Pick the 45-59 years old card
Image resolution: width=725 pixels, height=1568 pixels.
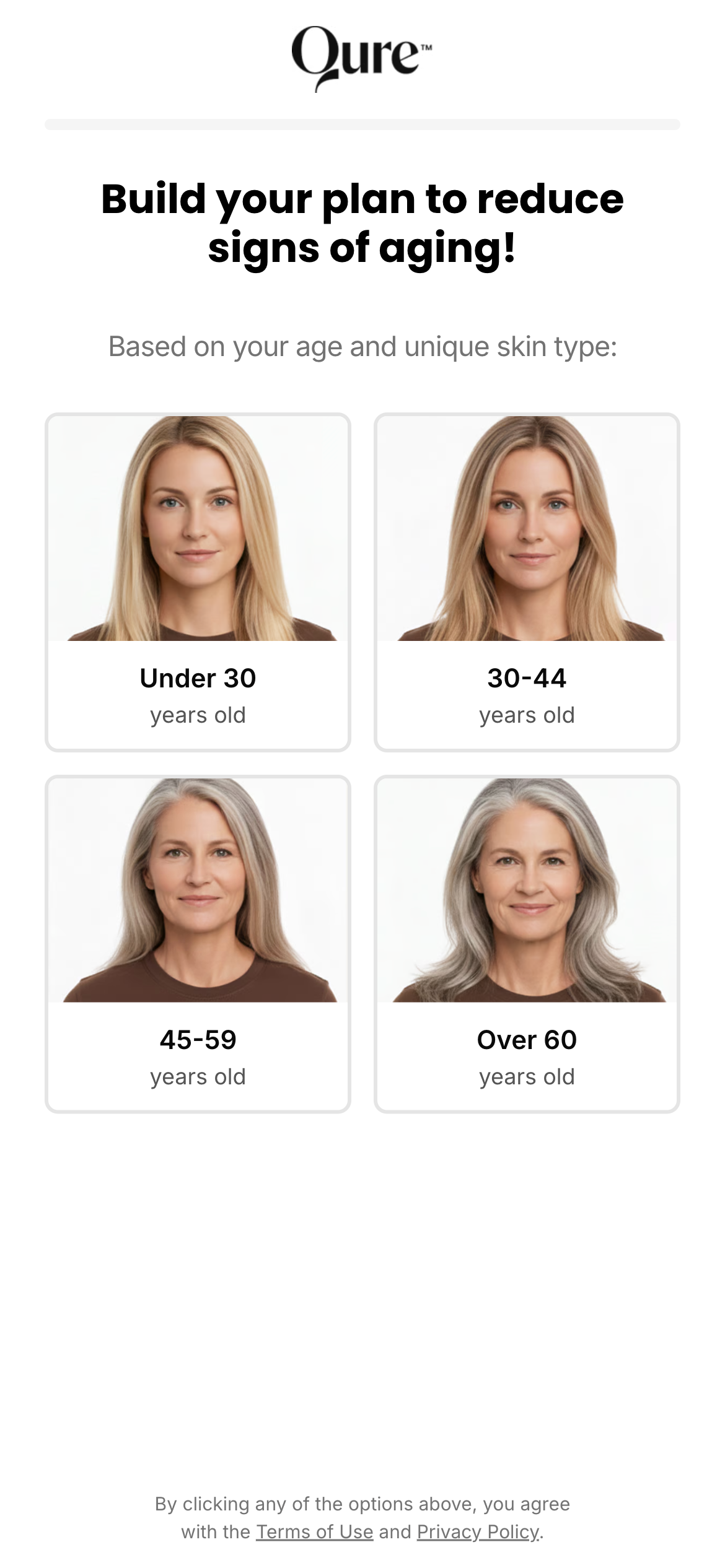click(x=198, y=944)
